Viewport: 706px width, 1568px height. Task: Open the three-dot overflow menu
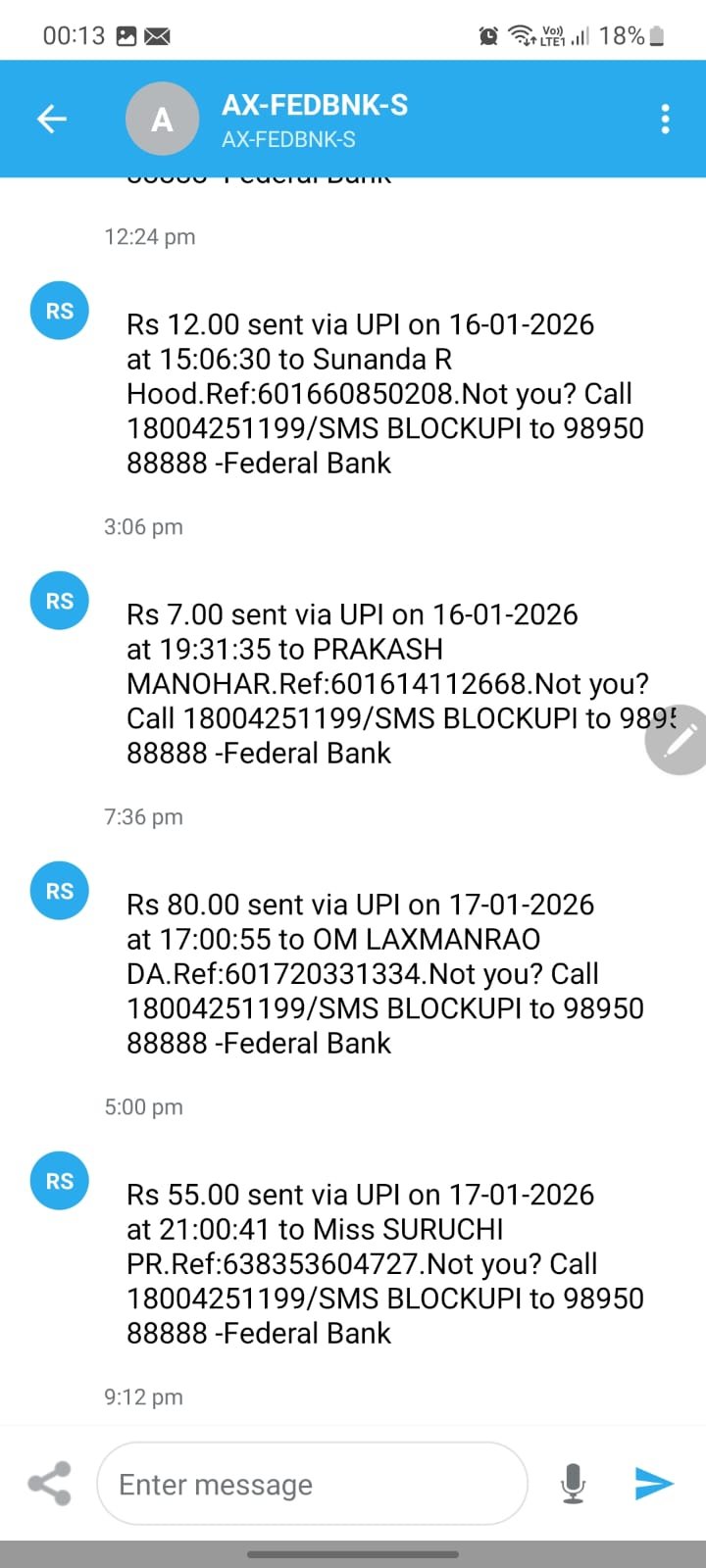(665, 120)
